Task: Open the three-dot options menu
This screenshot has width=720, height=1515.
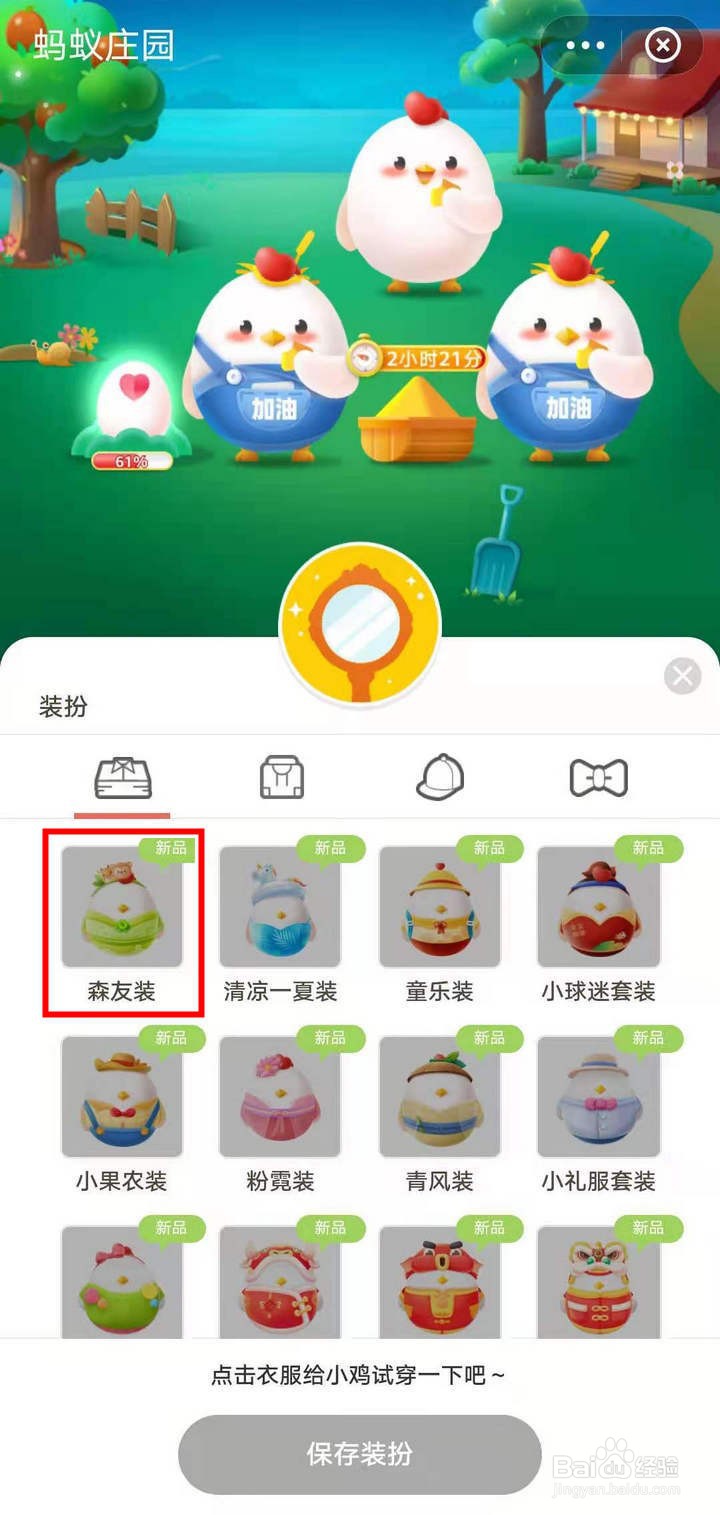Action: [x=584, y=45]
